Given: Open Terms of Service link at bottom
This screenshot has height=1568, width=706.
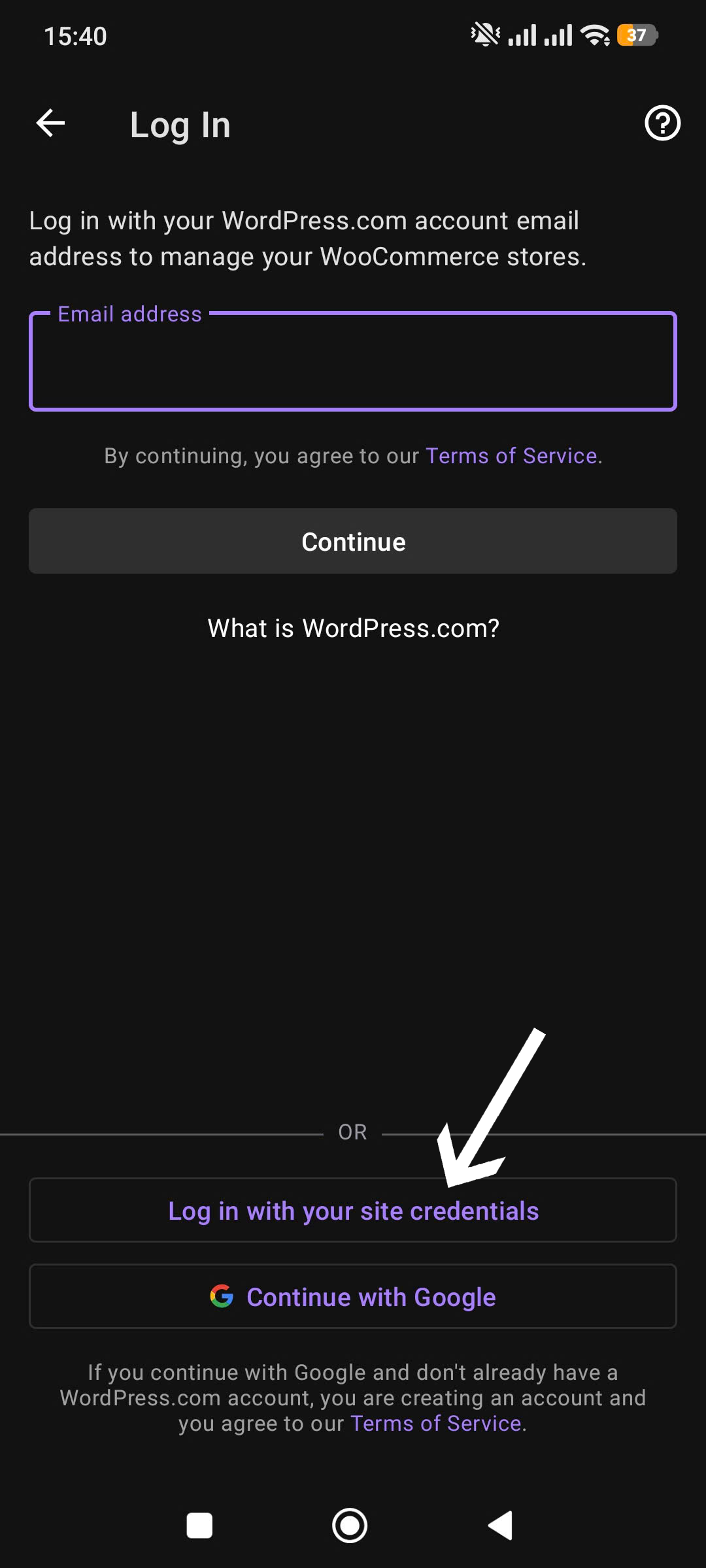Looking at the screenshot, I should (436, 1424).
